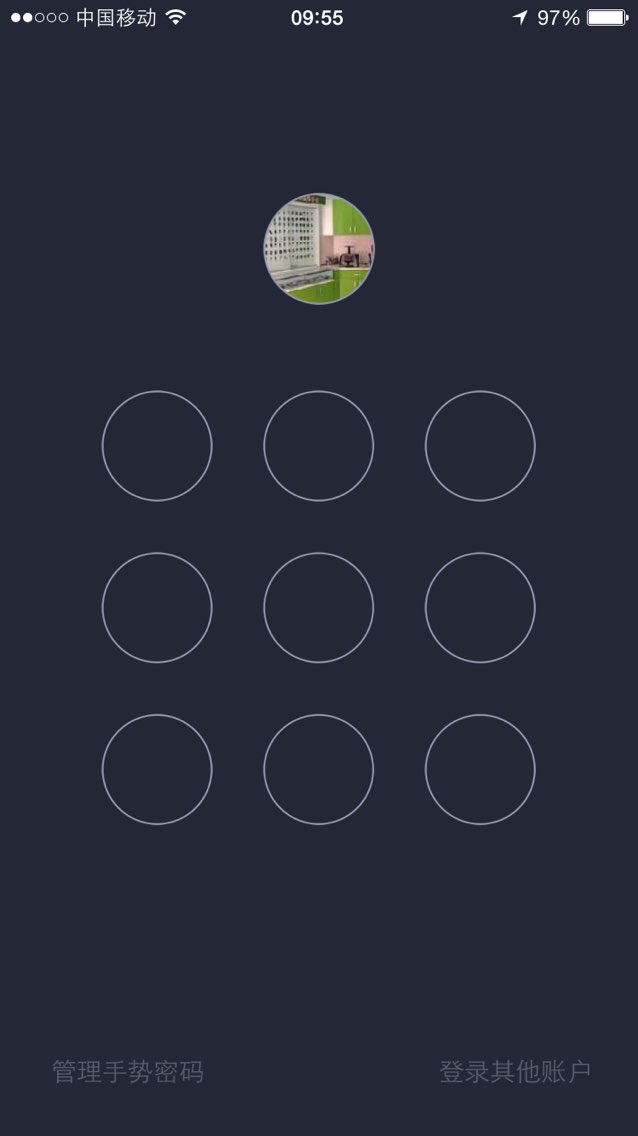This screenshot has width=638, height=1136.
Task: Select the bottom-middle gesture circle
Action: click(319, 769)
